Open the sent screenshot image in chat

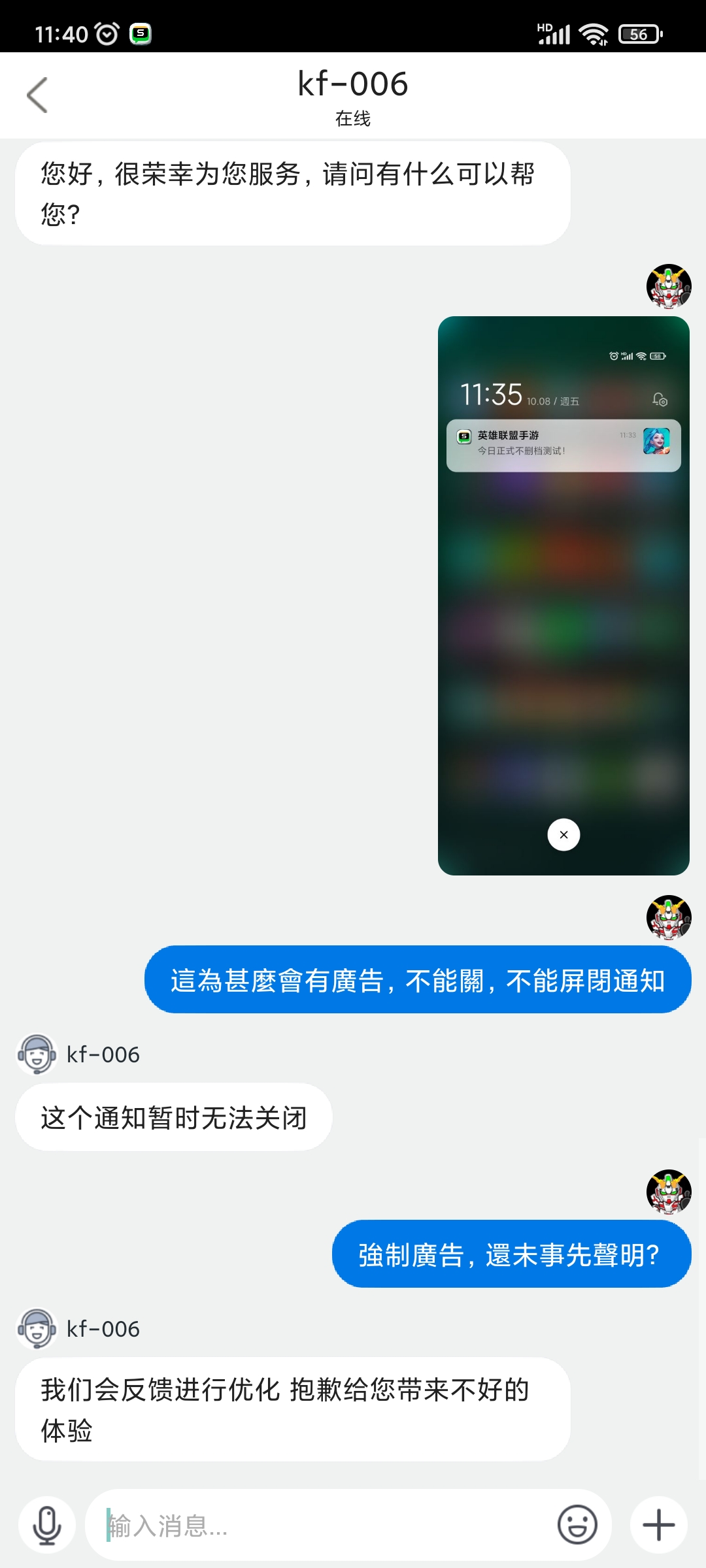[563, 596]
